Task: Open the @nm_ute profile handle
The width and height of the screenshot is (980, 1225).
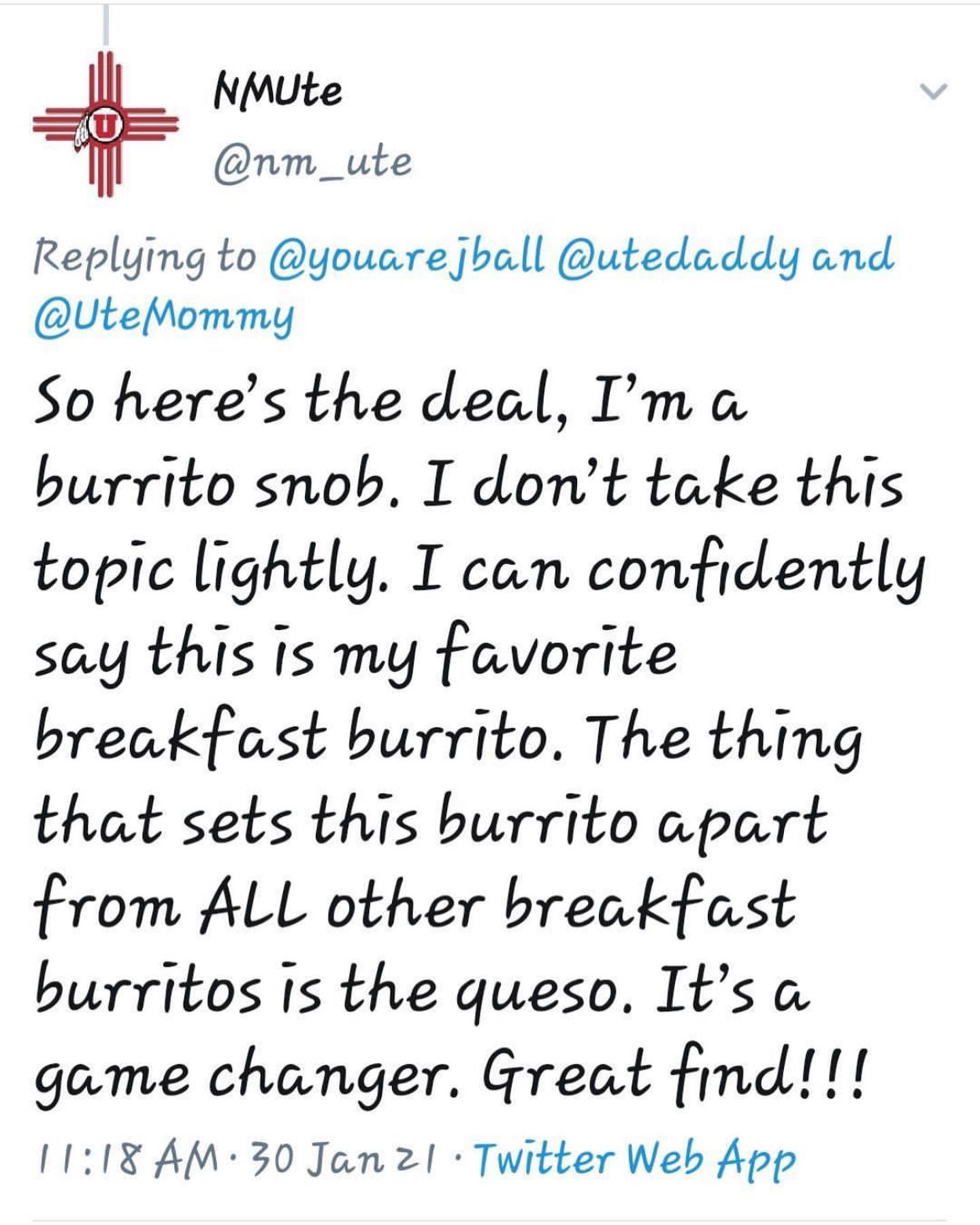Action: click(312, 163)
